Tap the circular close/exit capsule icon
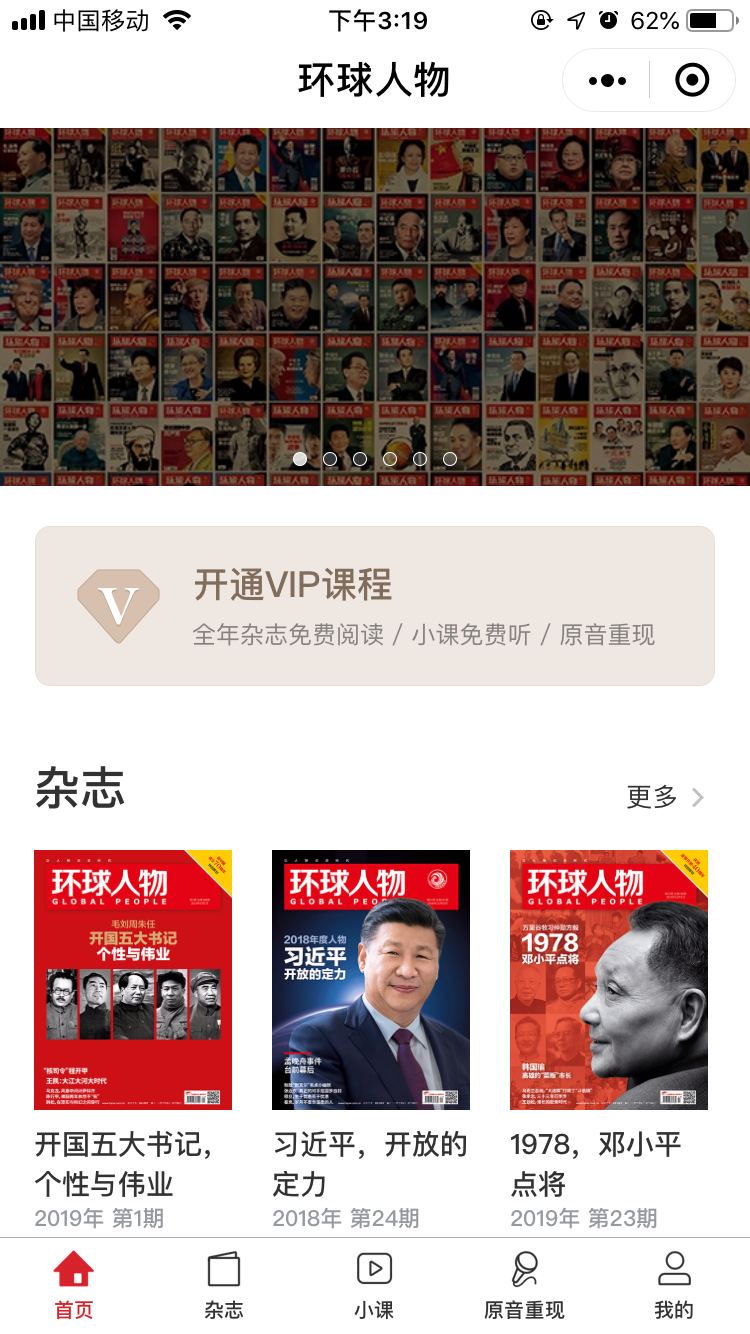The width and height of the screenshot is (750, 1334). [x=691, y=78]
